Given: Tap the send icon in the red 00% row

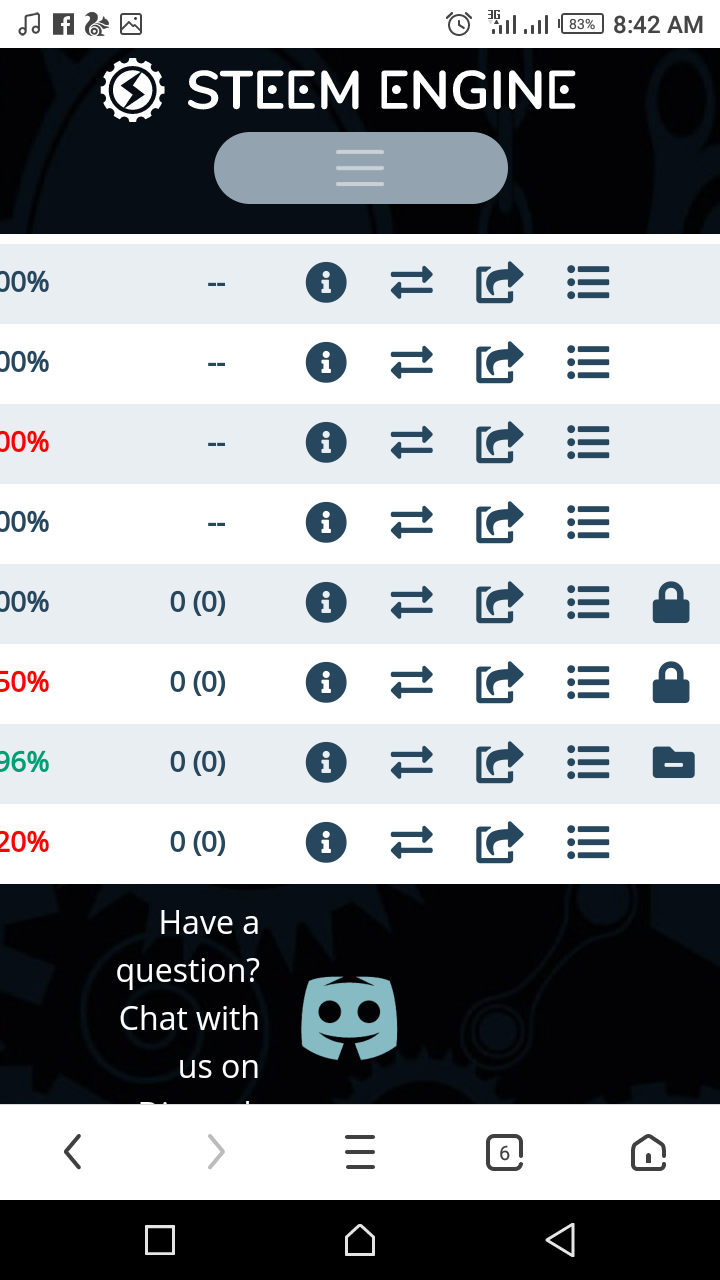Looking at the screenshot, I should pyautogui.click(x=499, y=442).
